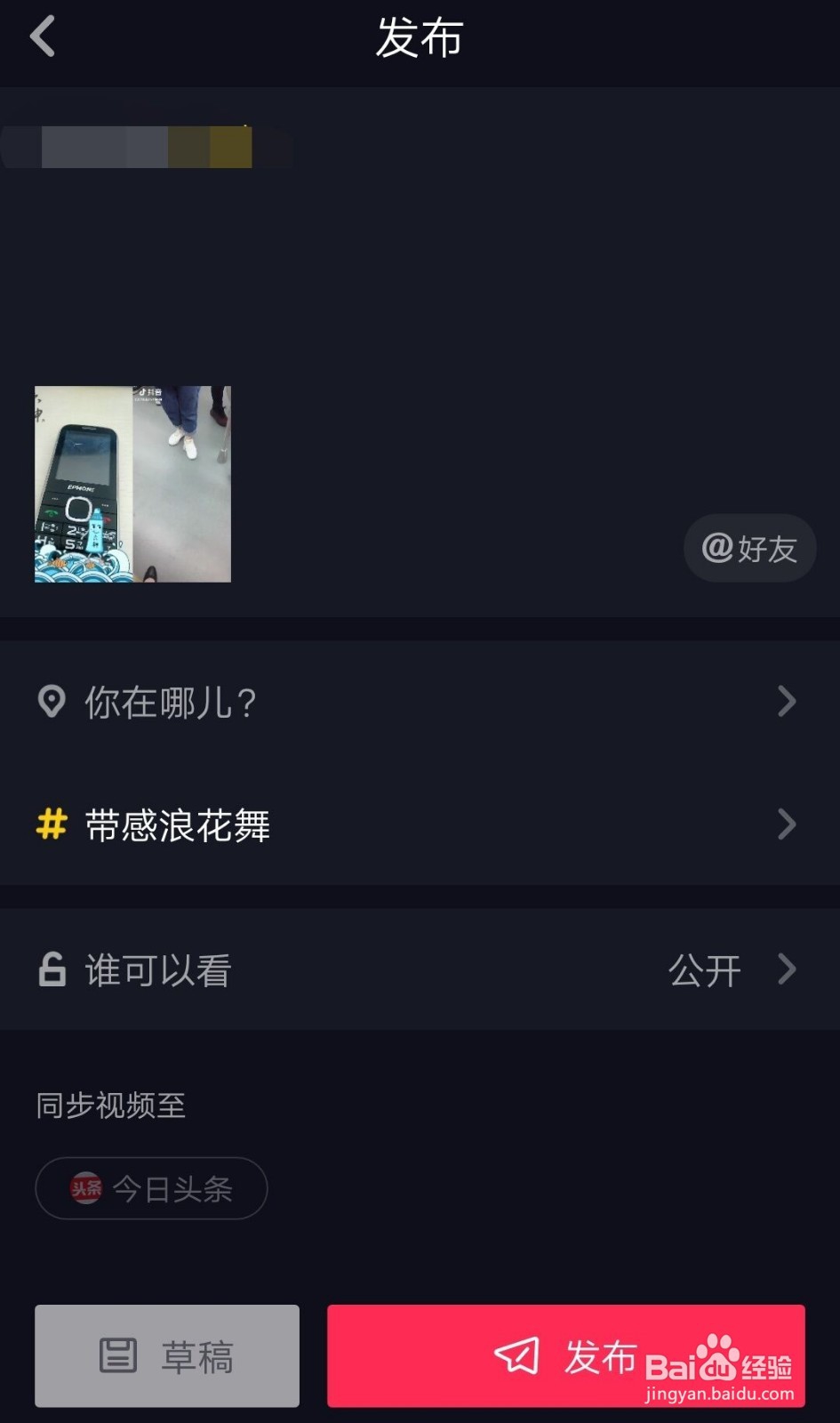Screen dimensions: 840x1423
Task: Select the 发布 title at the top
Action: pos(420,37)
